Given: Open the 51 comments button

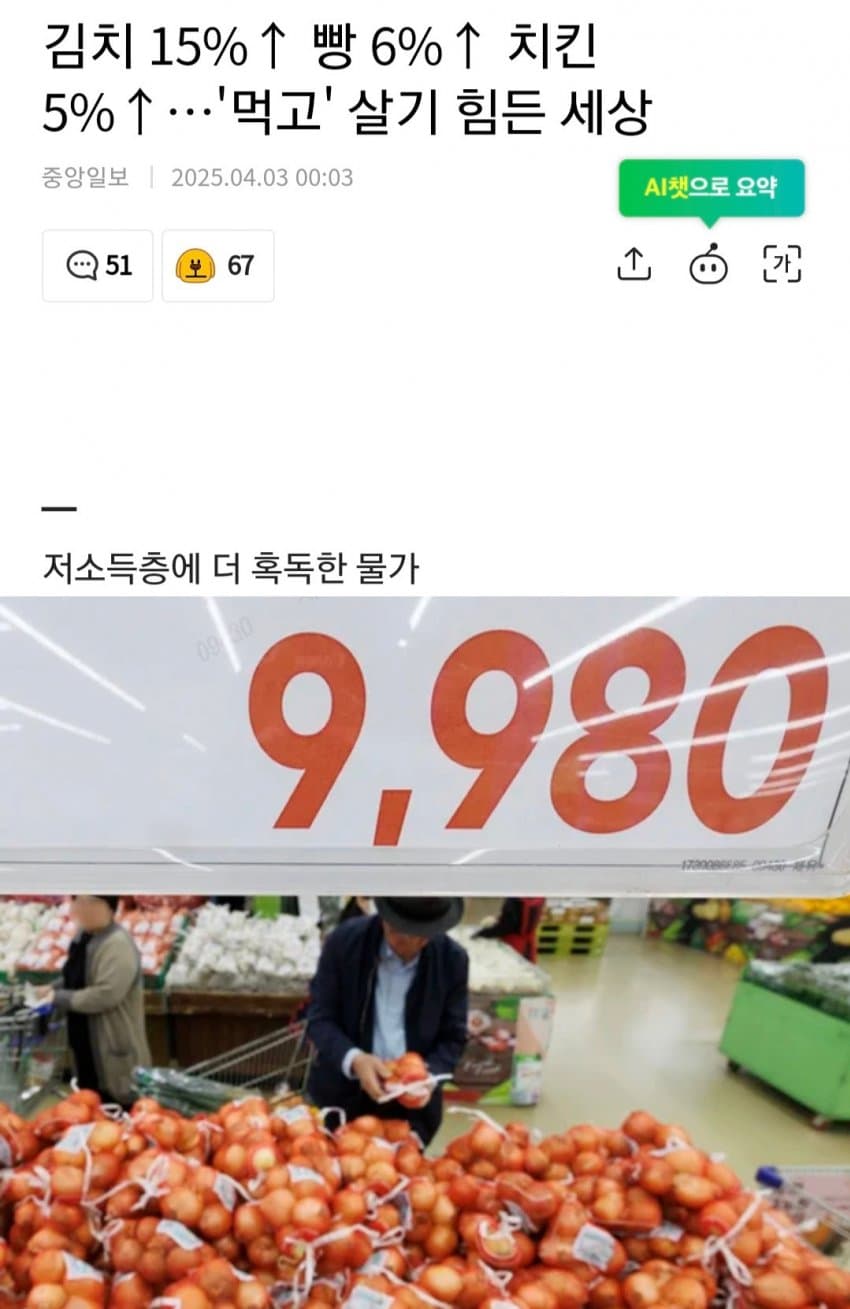Looking at the screenshot, I should (x=98, y=266).
